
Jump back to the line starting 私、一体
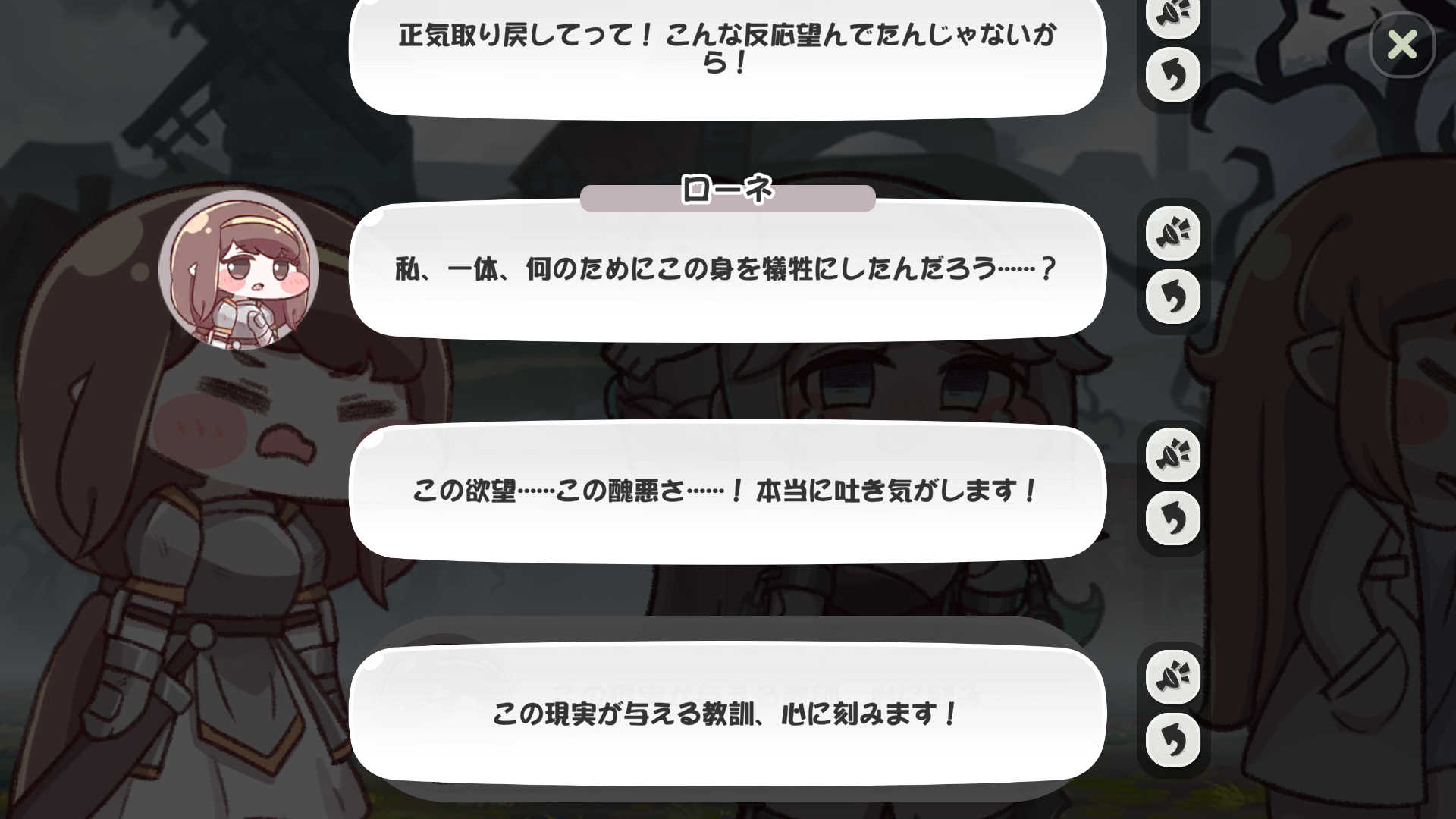(x=1172, y=297)
